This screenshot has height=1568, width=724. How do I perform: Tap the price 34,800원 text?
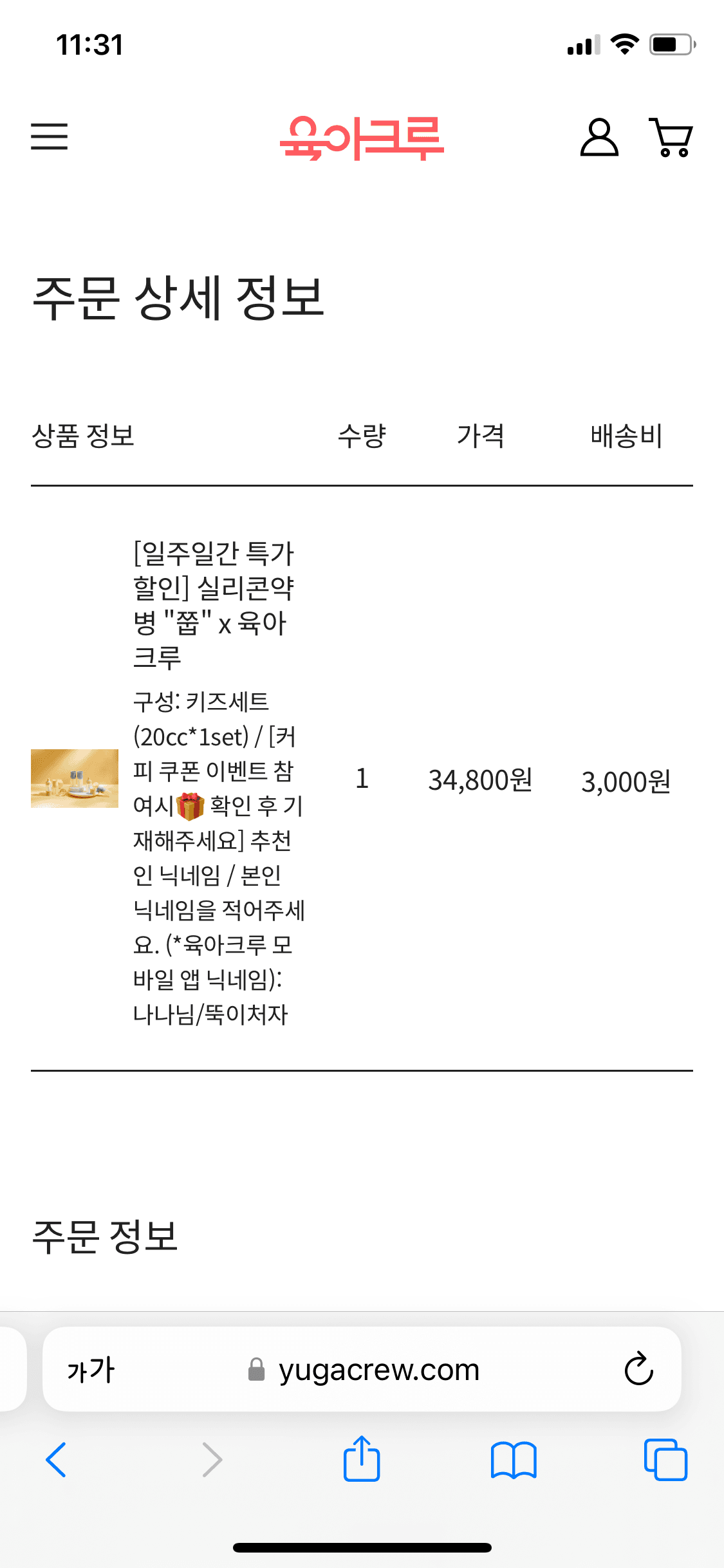pos(481,780)
